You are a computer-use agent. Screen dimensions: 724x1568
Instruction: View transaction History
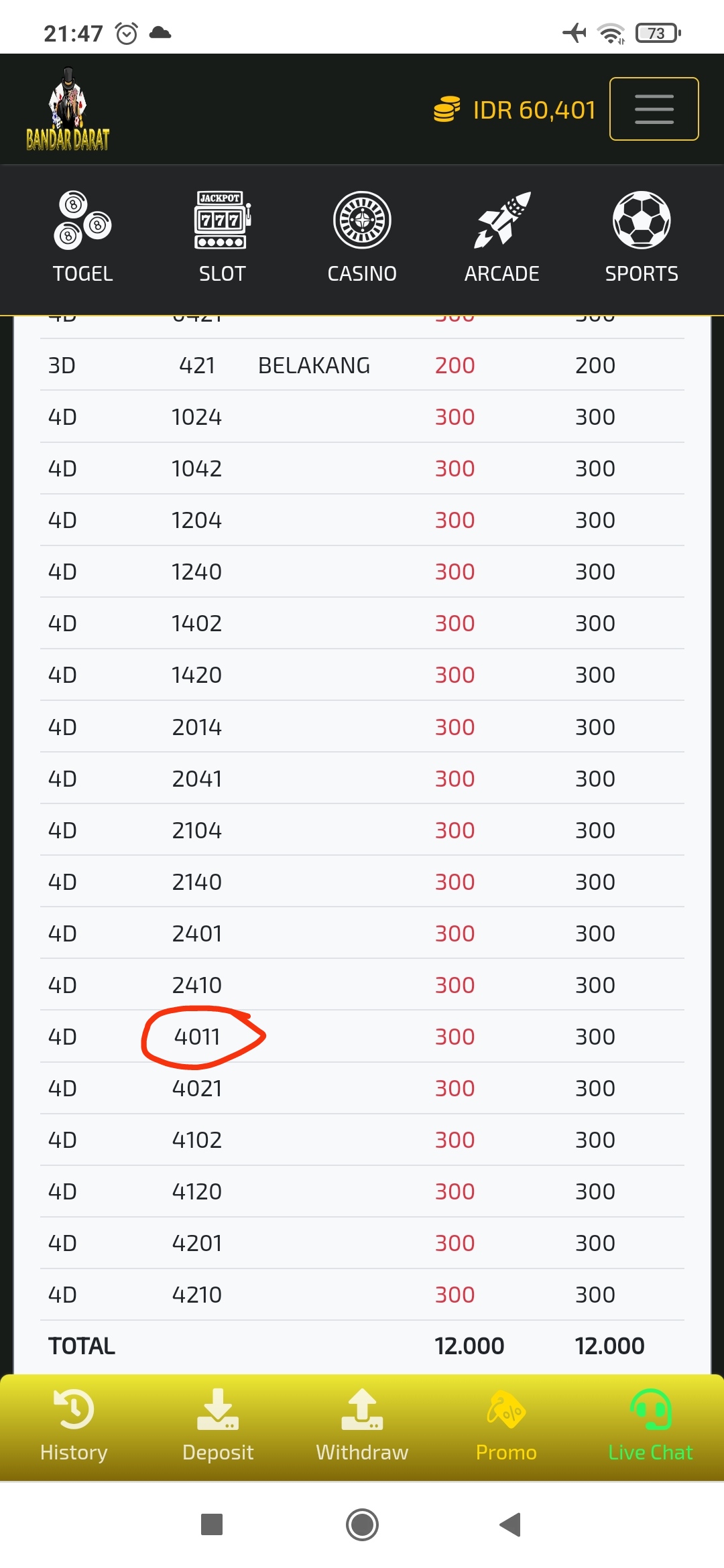[74, 1425]
